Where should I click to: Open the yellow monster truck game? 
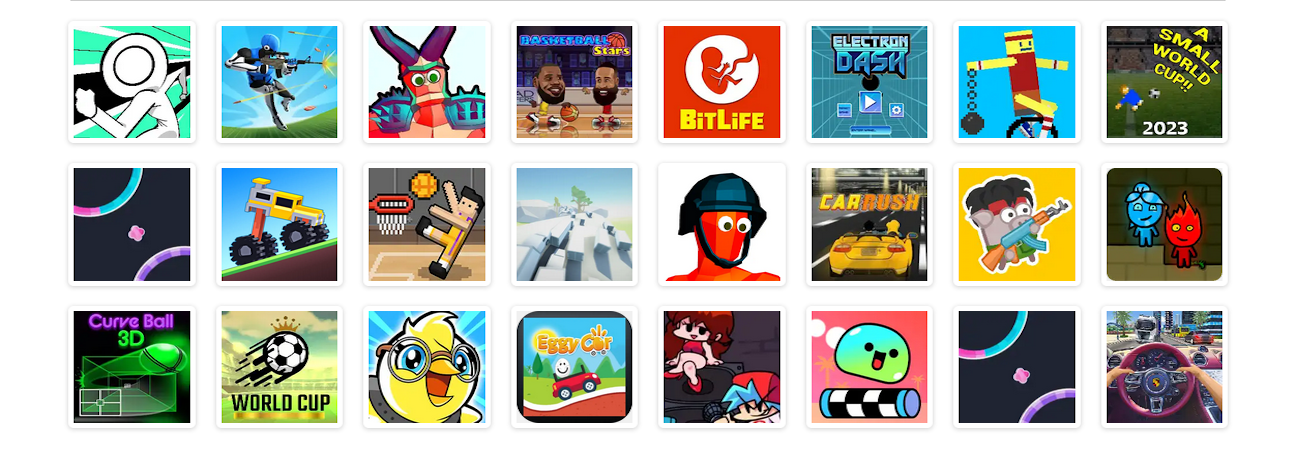[x=279, y=224]
